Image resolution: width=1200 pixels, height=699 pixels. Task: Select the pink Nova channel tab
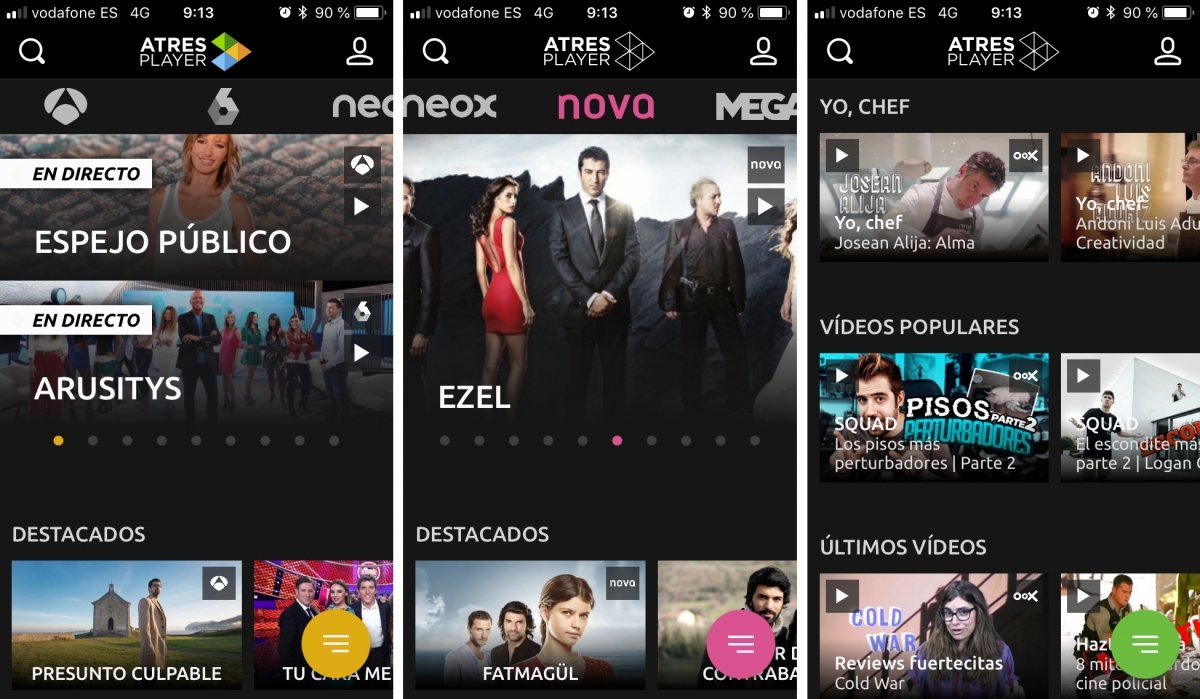click(605, 105)
